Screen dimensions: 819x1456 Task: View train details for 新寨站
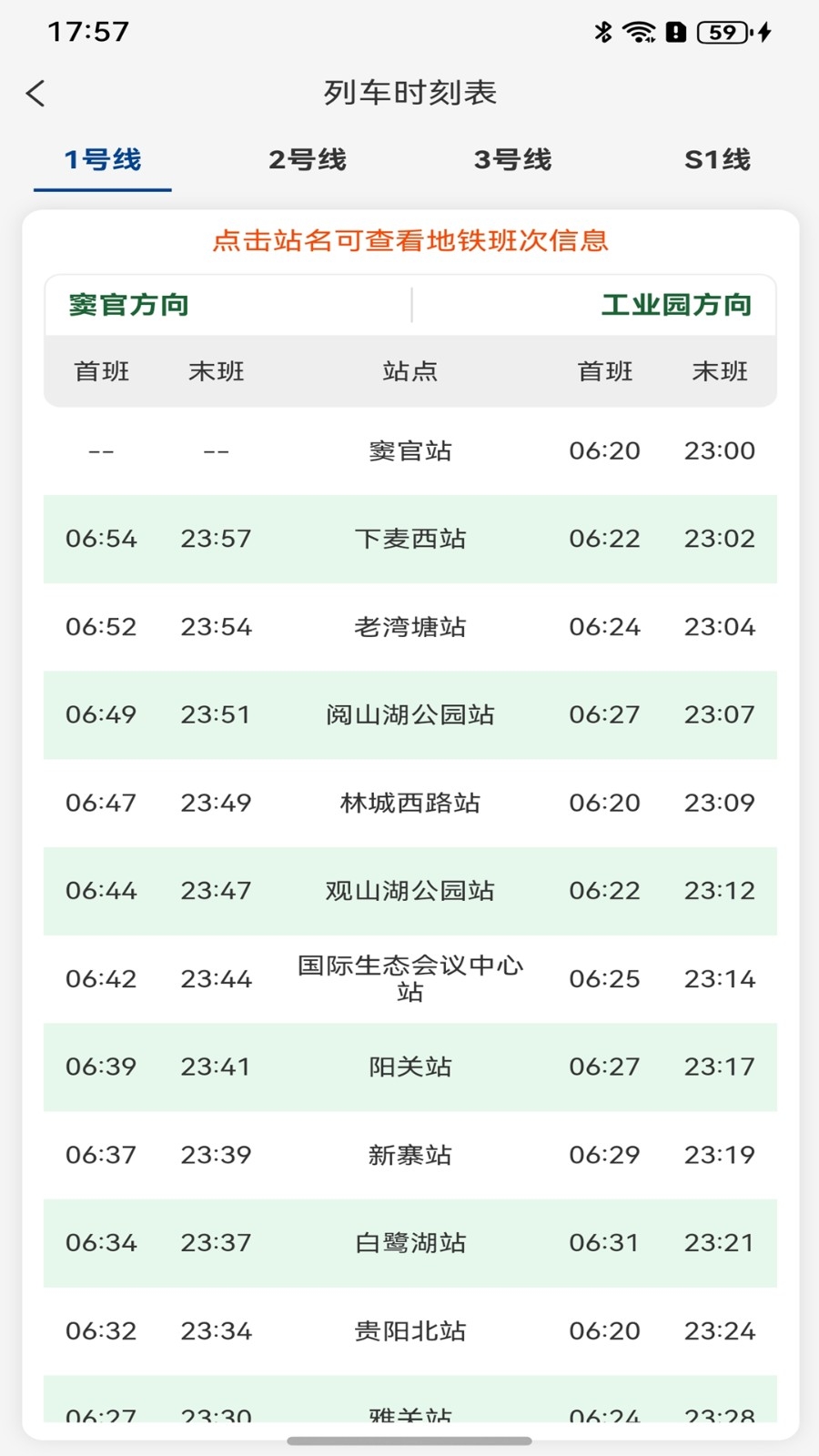click(x=410, y=1155)
